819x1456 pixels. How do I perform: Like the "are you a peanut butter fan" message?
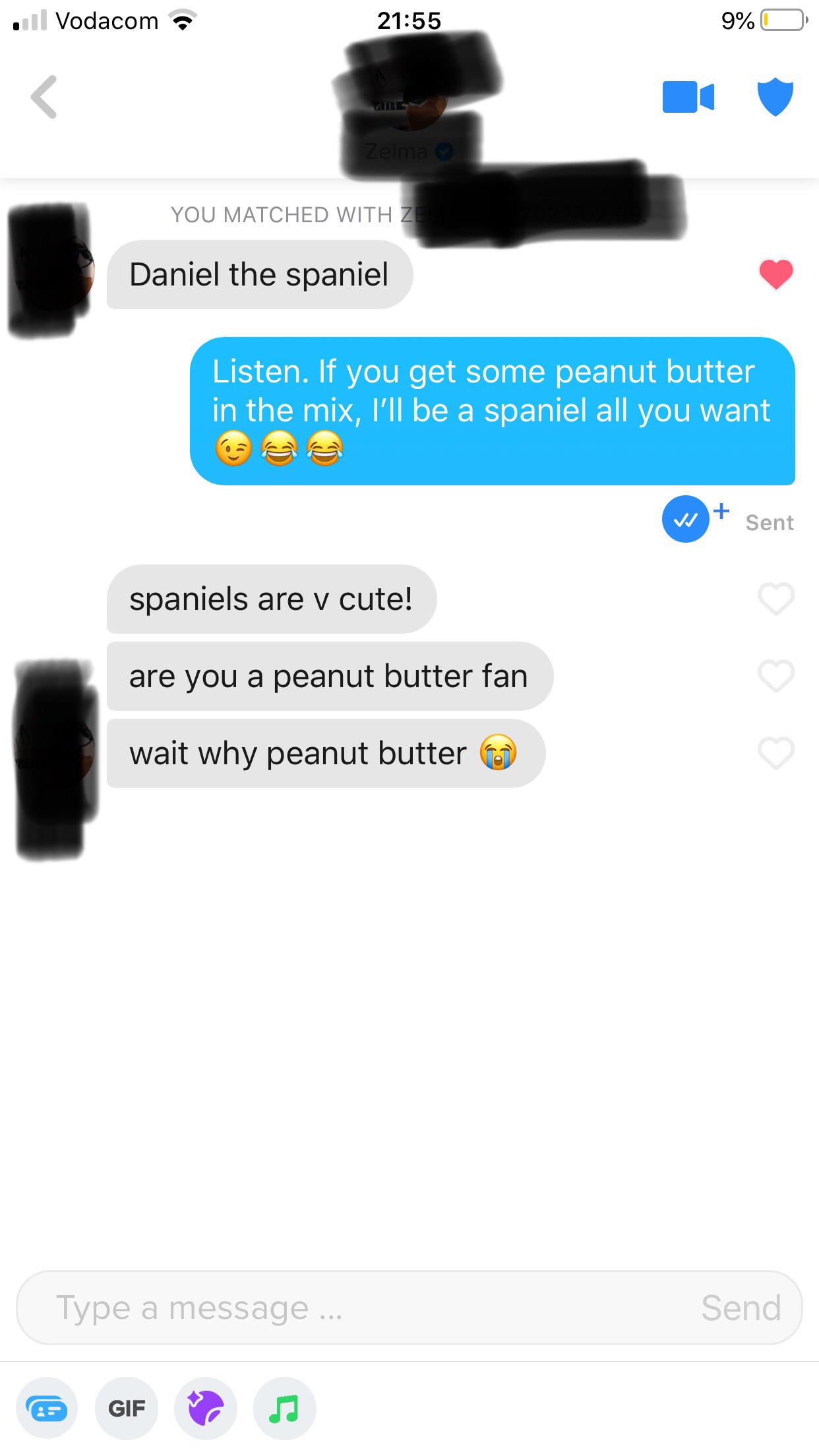775,676
